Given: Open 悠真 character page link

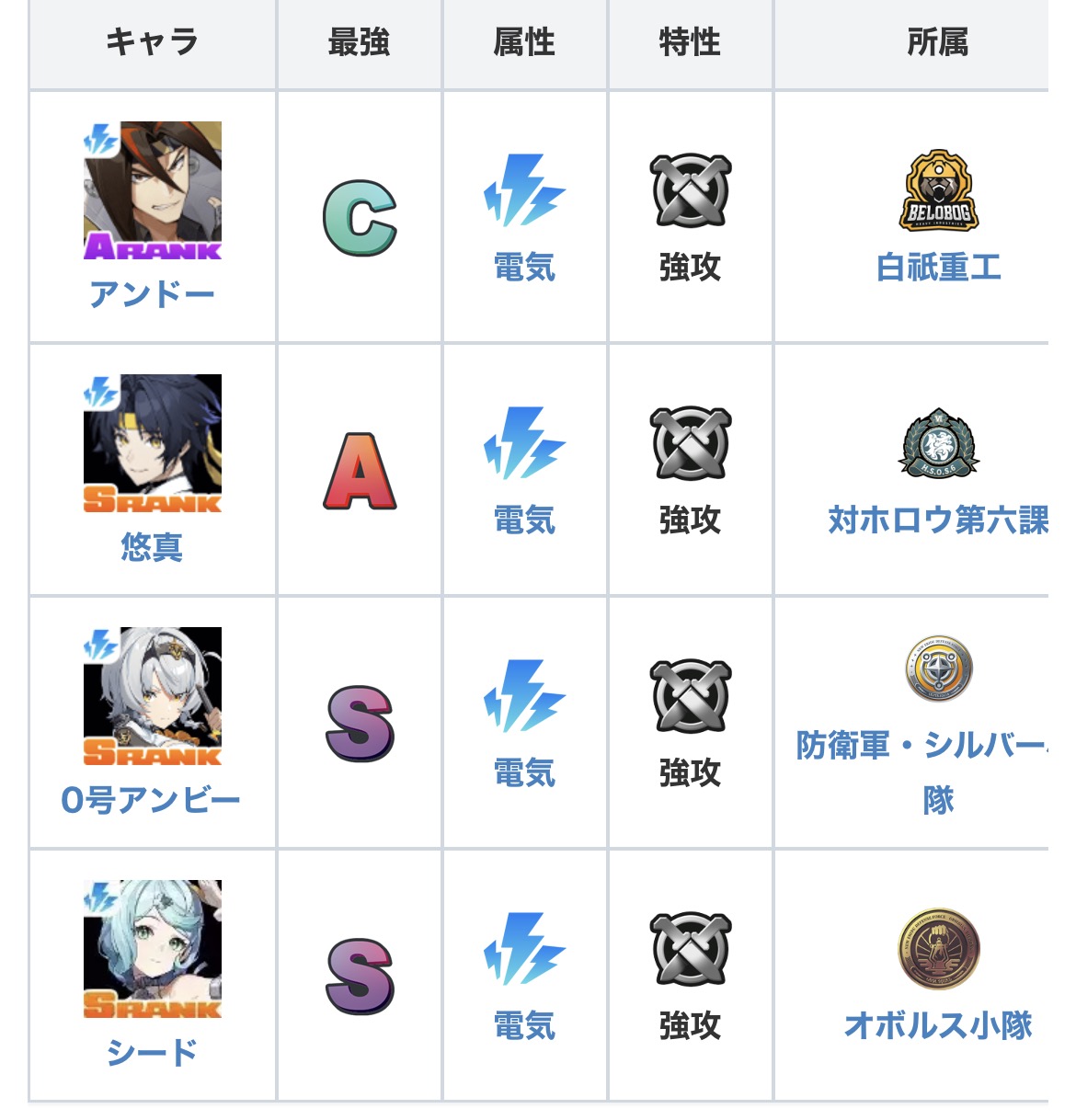Looking at the screenshot, I should tap(152, 547).
